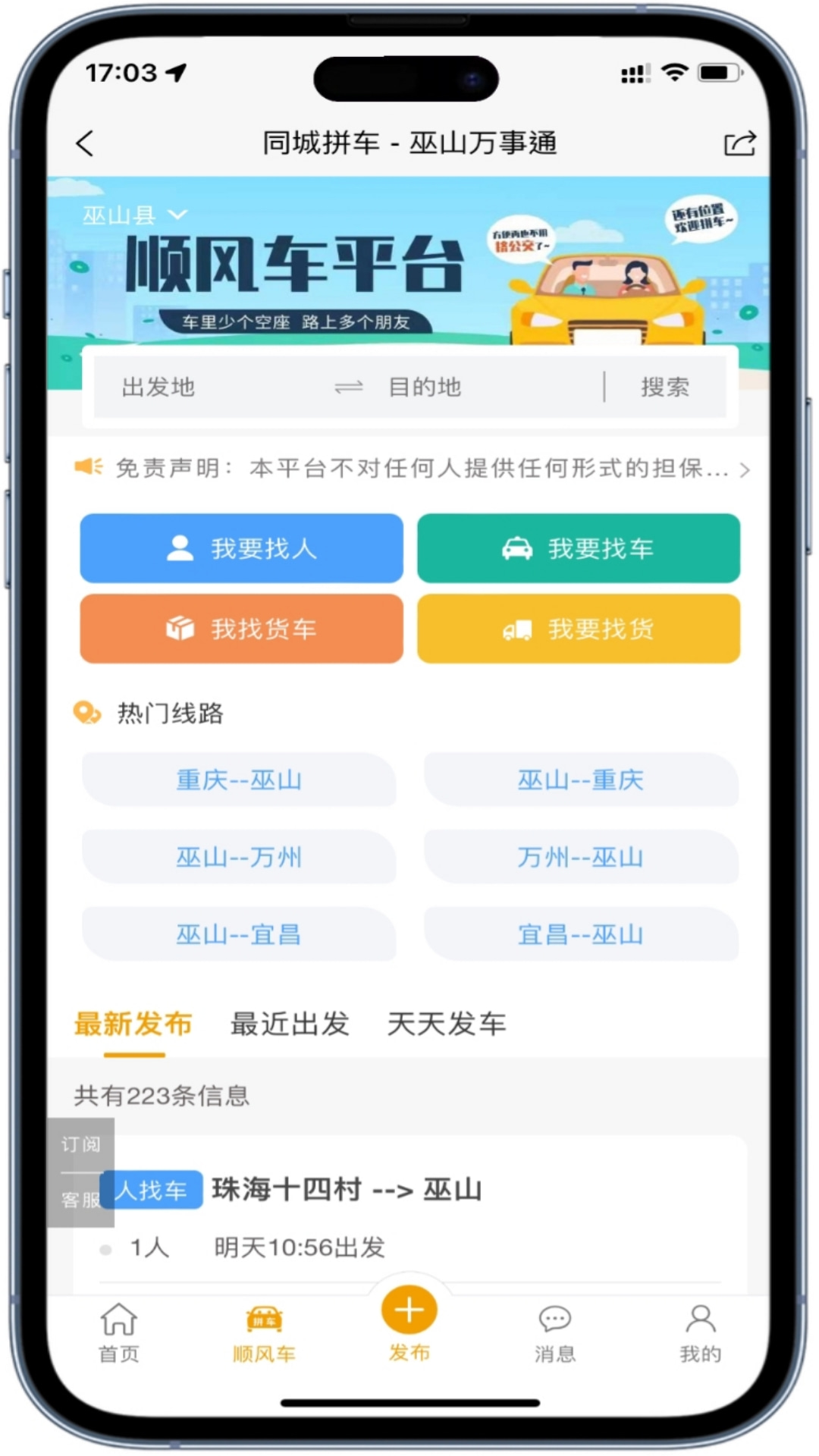819x1456 pixels.
Task: Go back using the top-left arrow
Action: (85, 143)
